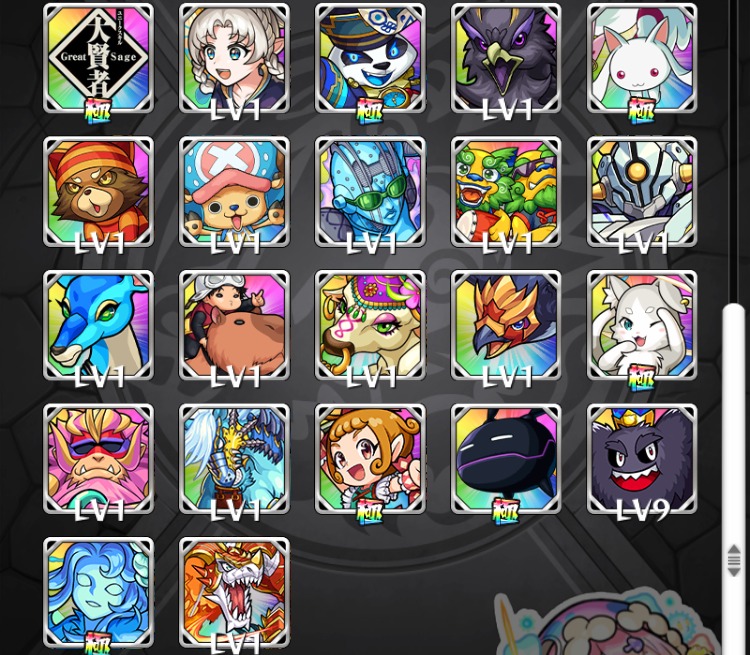This screenshot has height=655, width=750.
Task: Pick the pink-hatted reindeer character
Action: (234, 192)
